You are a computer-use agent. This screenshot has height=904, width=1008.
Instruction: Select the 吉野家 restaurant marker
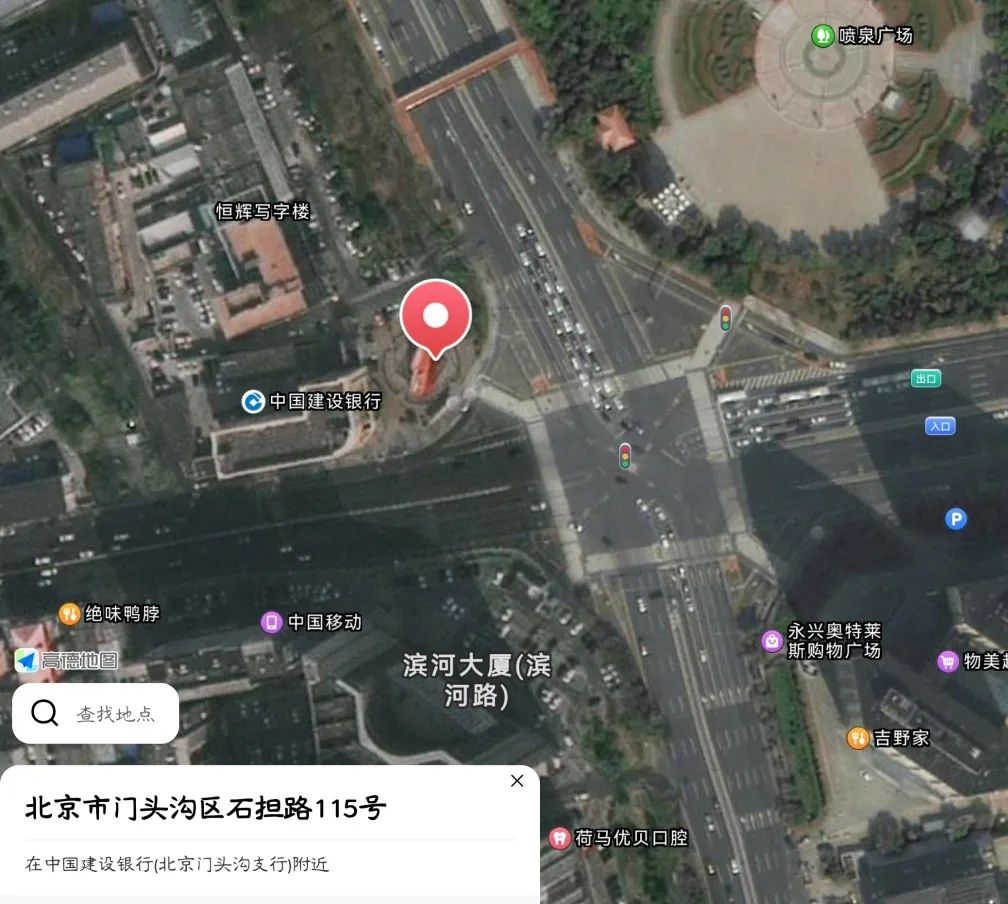pos(857,738)
